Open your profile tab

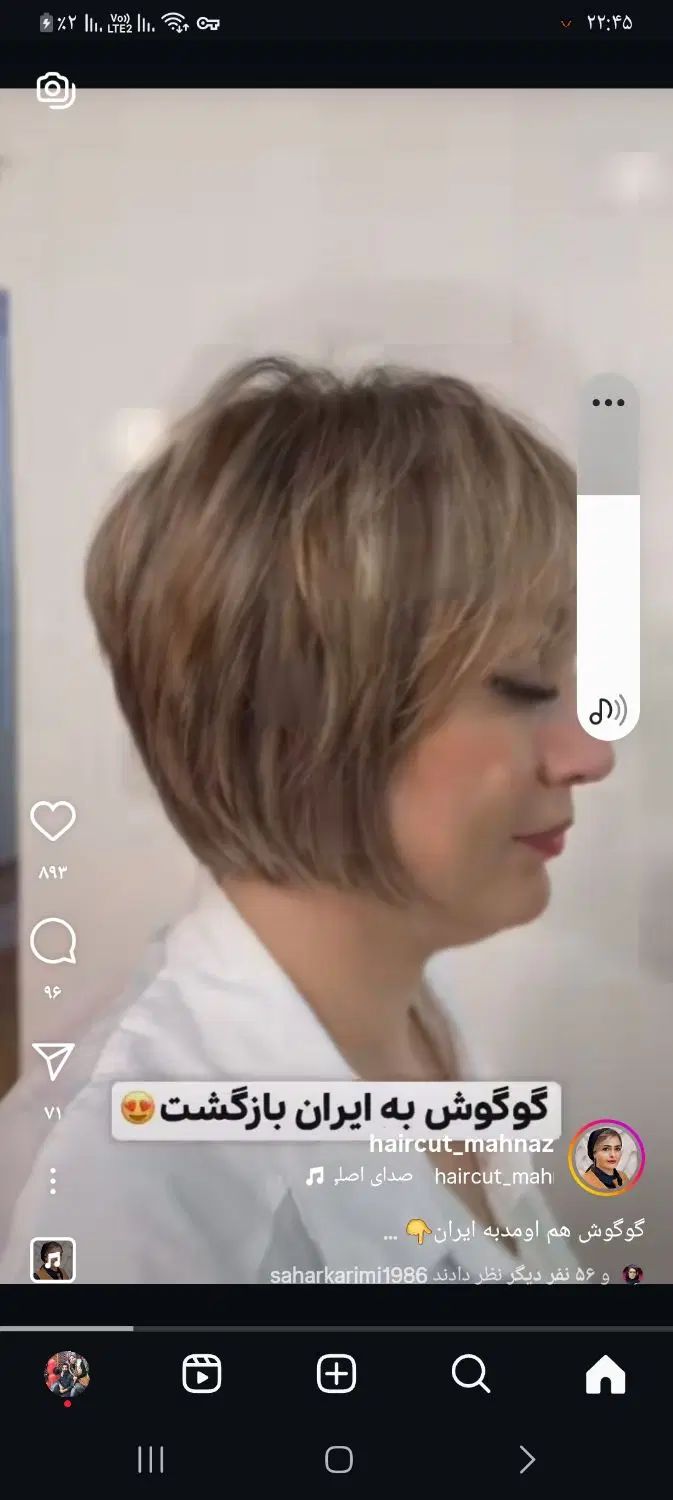(67, 1374)
